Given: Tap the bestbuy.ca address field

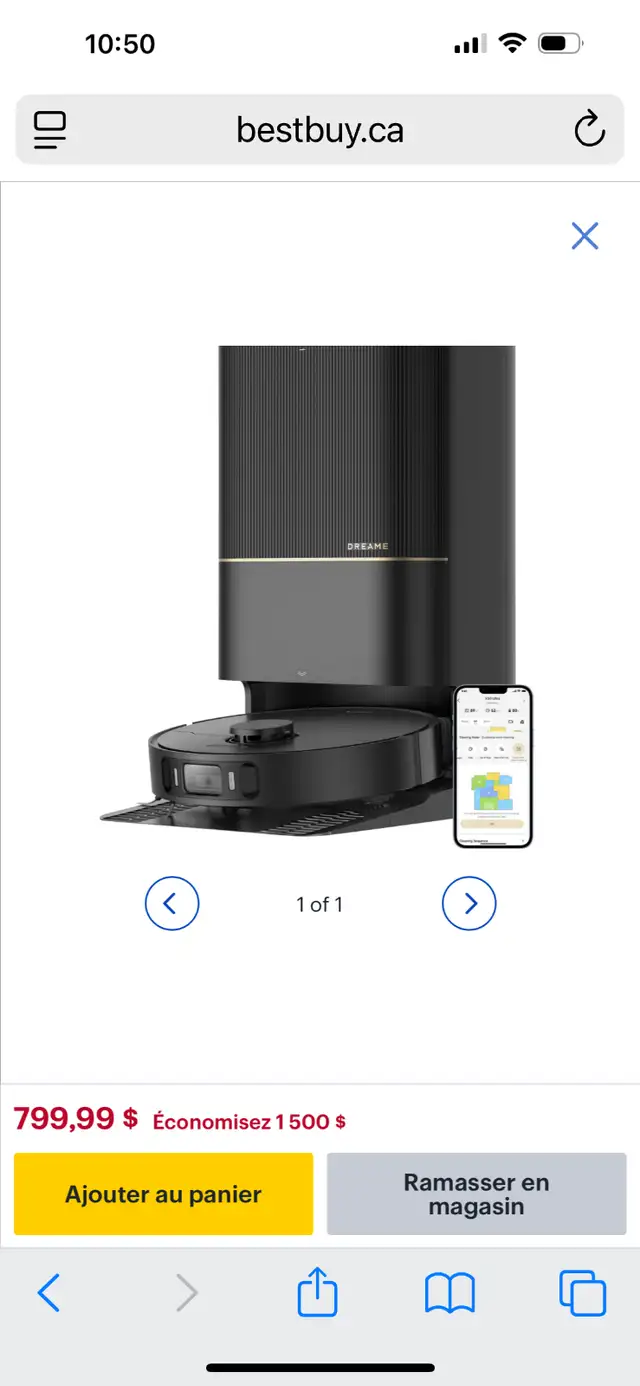Looking at the screenshot, I should pos(320,130).
